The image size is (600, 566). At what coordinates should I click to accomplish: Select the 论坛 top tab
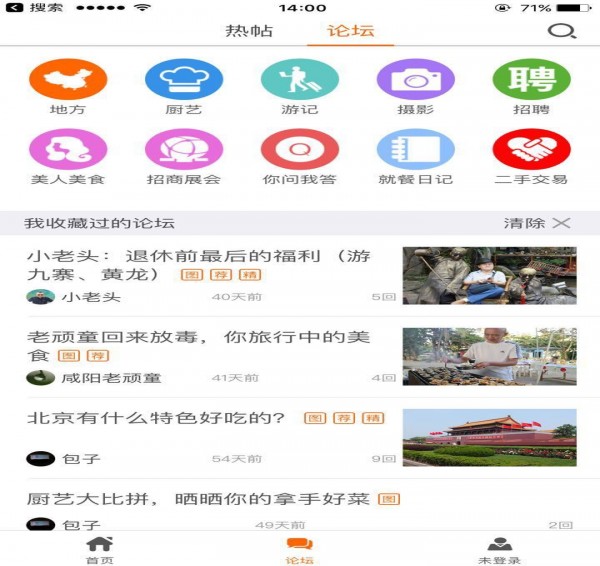click(x=350, y=31)
